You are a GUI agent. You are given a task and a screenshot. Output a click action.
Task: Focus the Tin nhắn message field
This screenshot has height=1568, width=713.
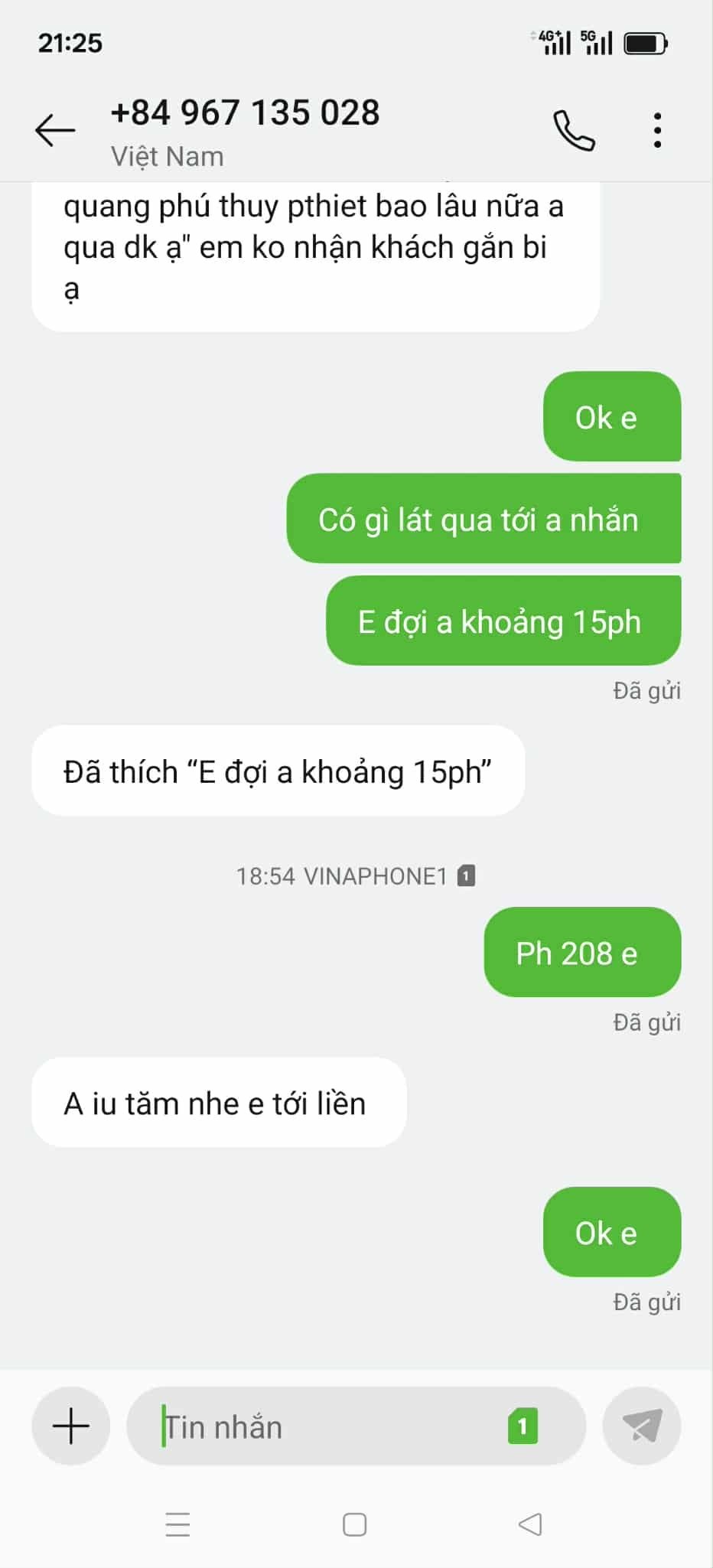[321, 1426]
